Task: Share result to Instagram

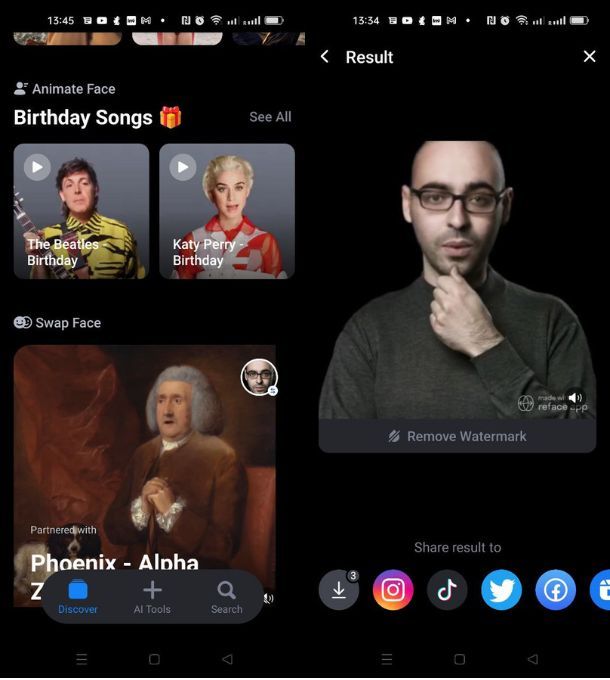Action: (393, 590)
